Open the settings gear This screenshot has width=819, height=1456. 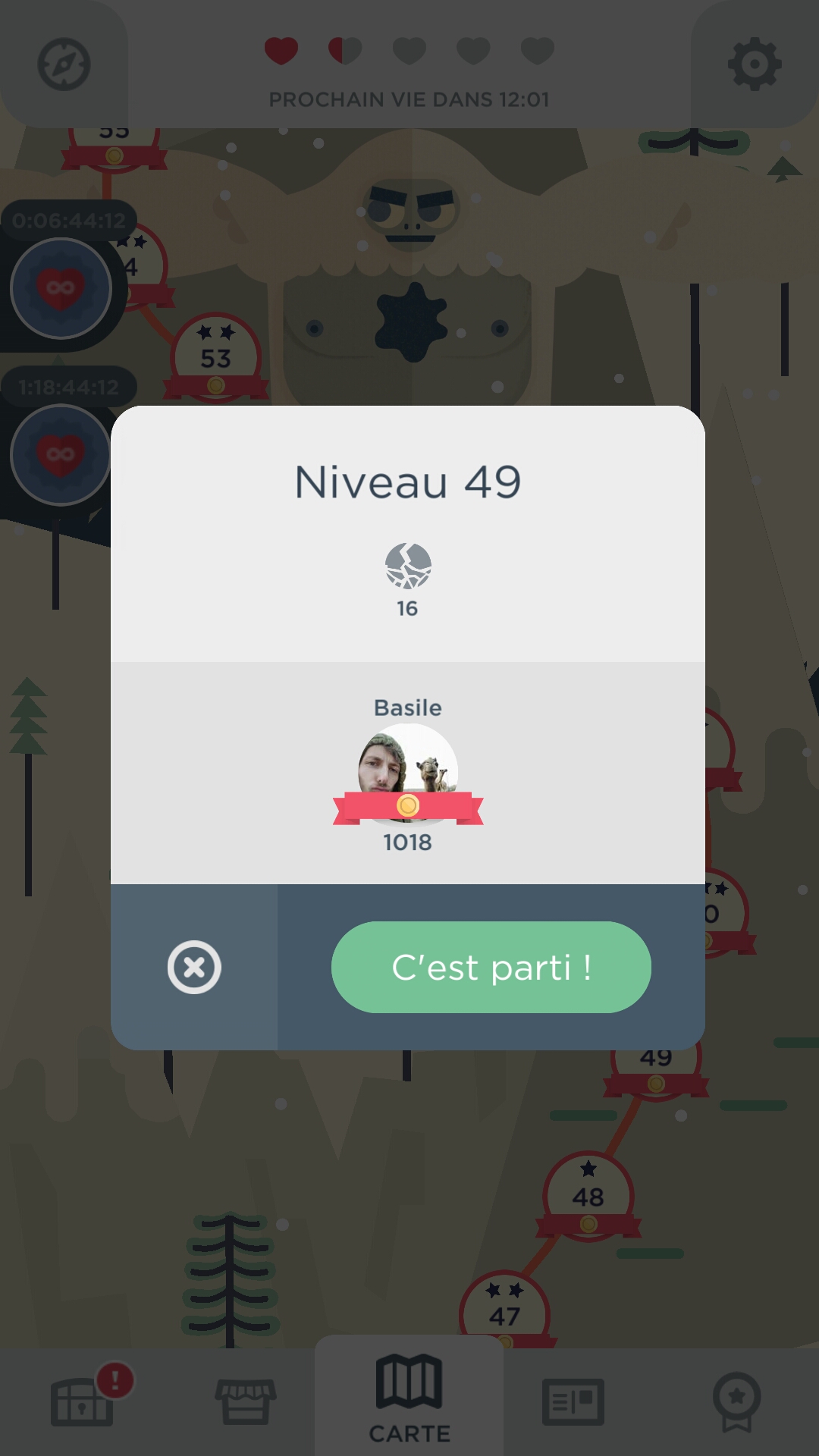754,64
